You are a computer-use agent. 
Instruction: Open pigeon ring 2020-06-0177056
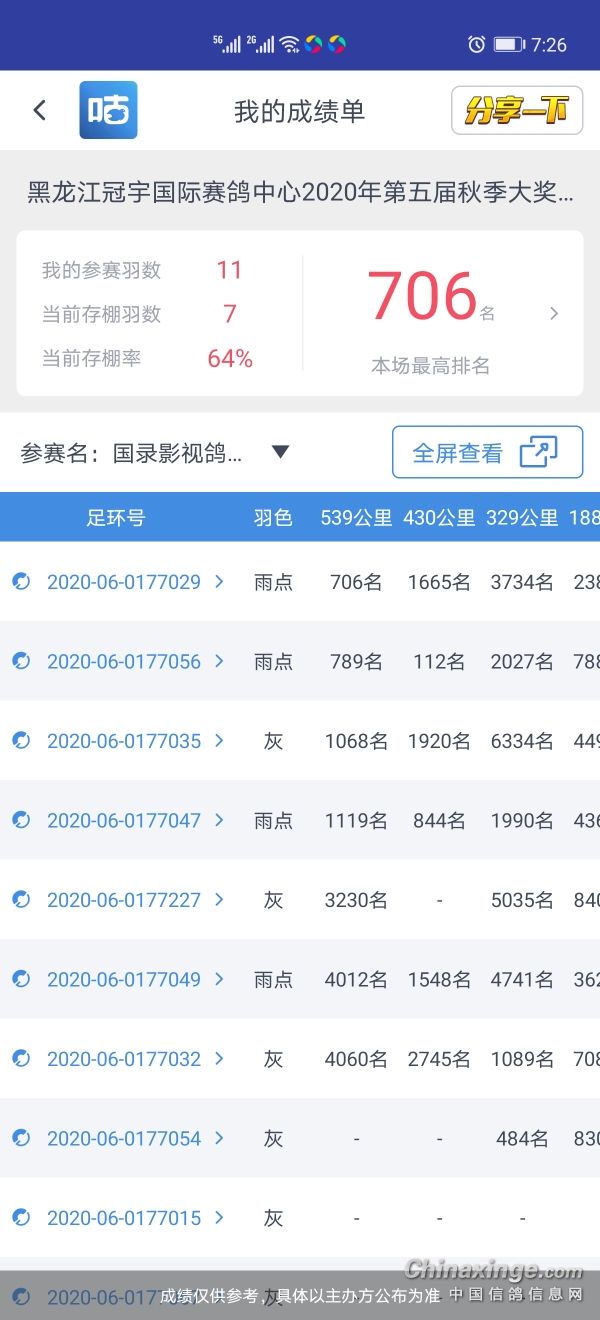coord(124,661)
